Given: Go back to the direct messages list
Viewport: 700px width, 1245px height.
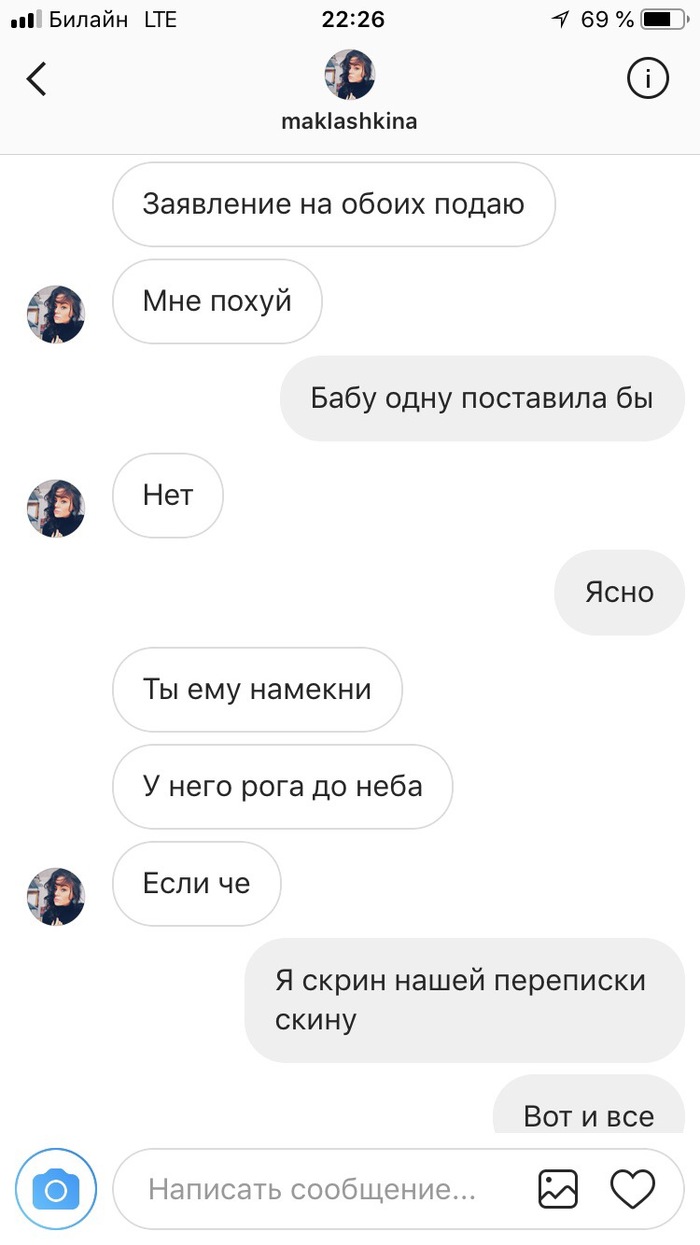Looking at the screenshot, I should pos(37,79).
